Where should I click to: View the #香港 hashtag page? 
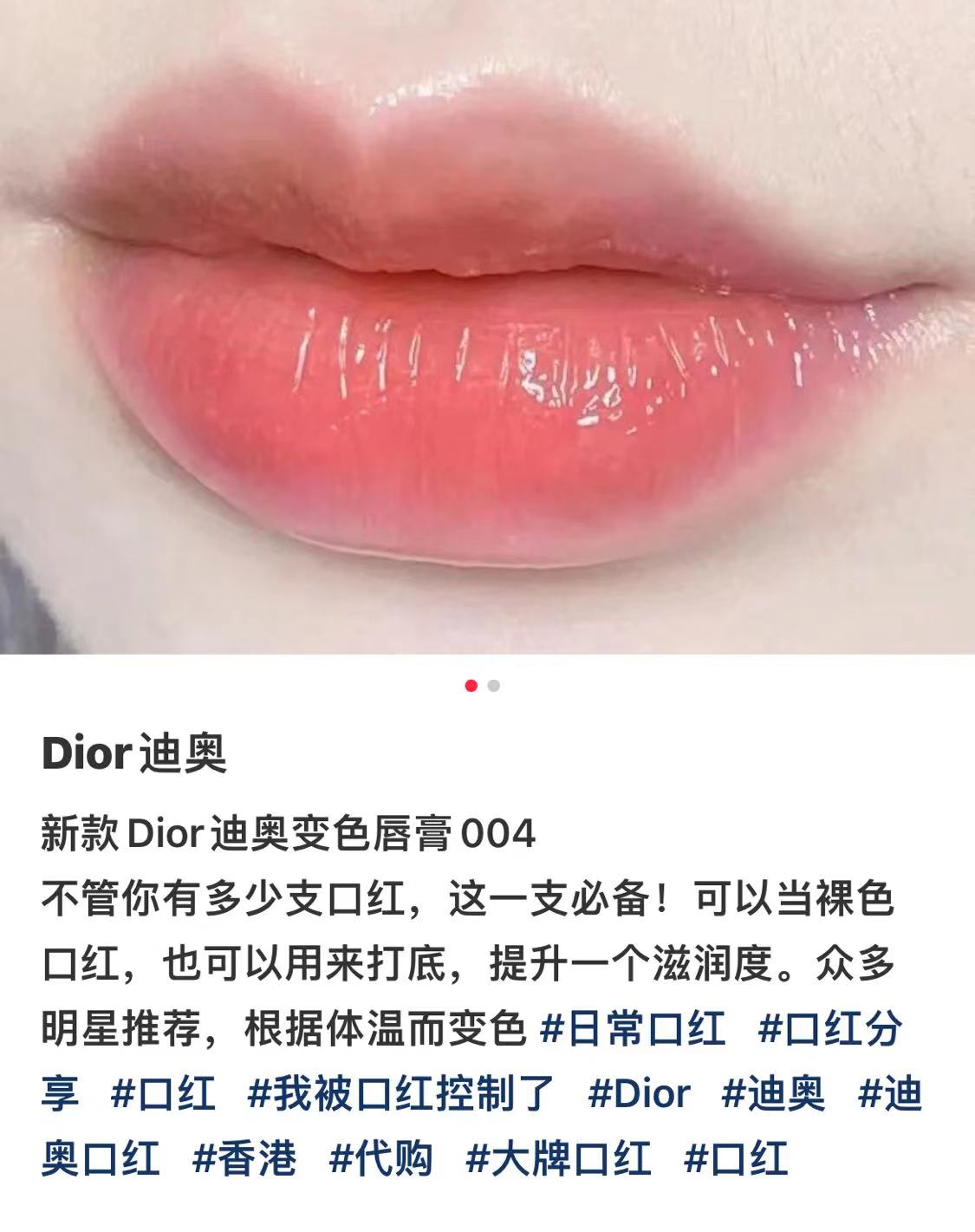[244, 1158]
